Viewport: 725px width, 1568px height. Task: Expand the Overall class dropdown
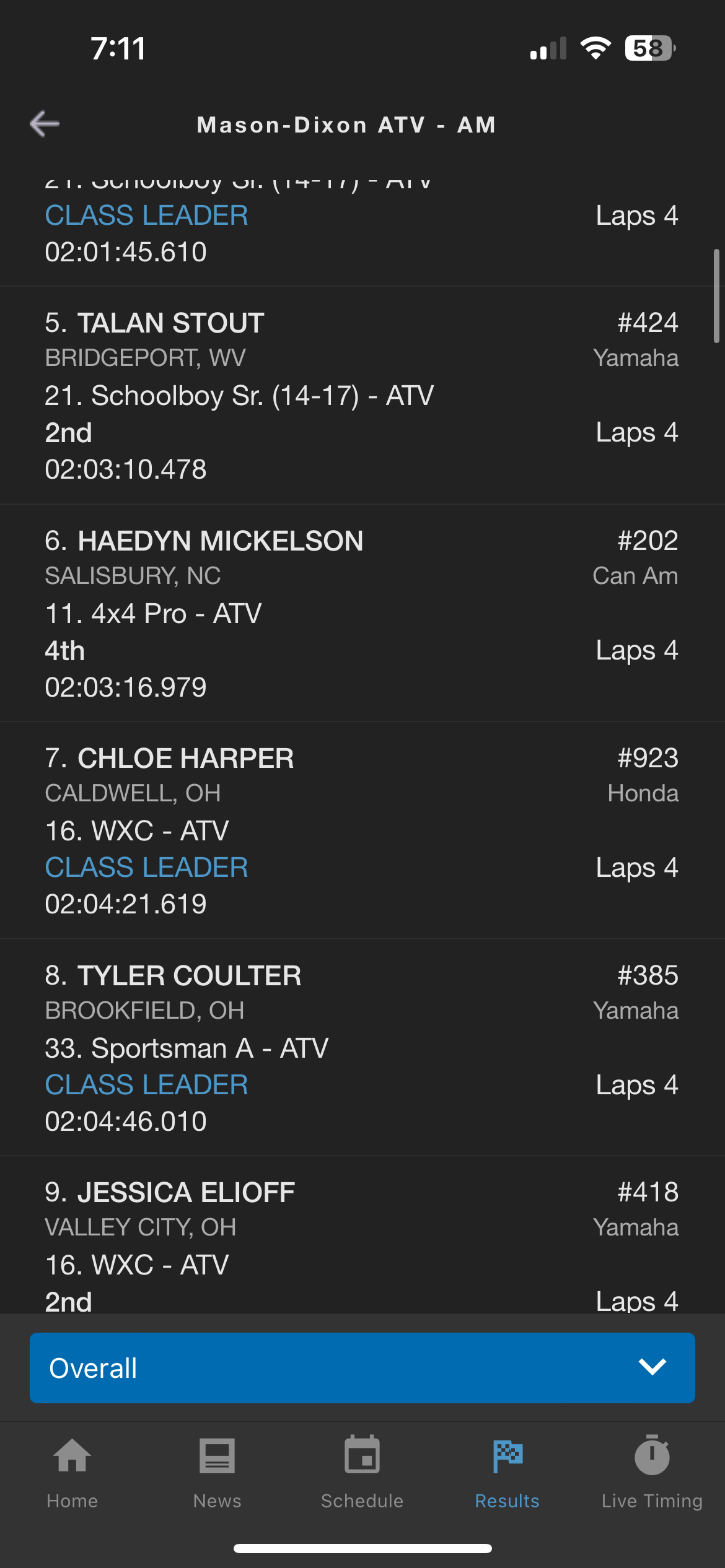tap(362, 1368)
